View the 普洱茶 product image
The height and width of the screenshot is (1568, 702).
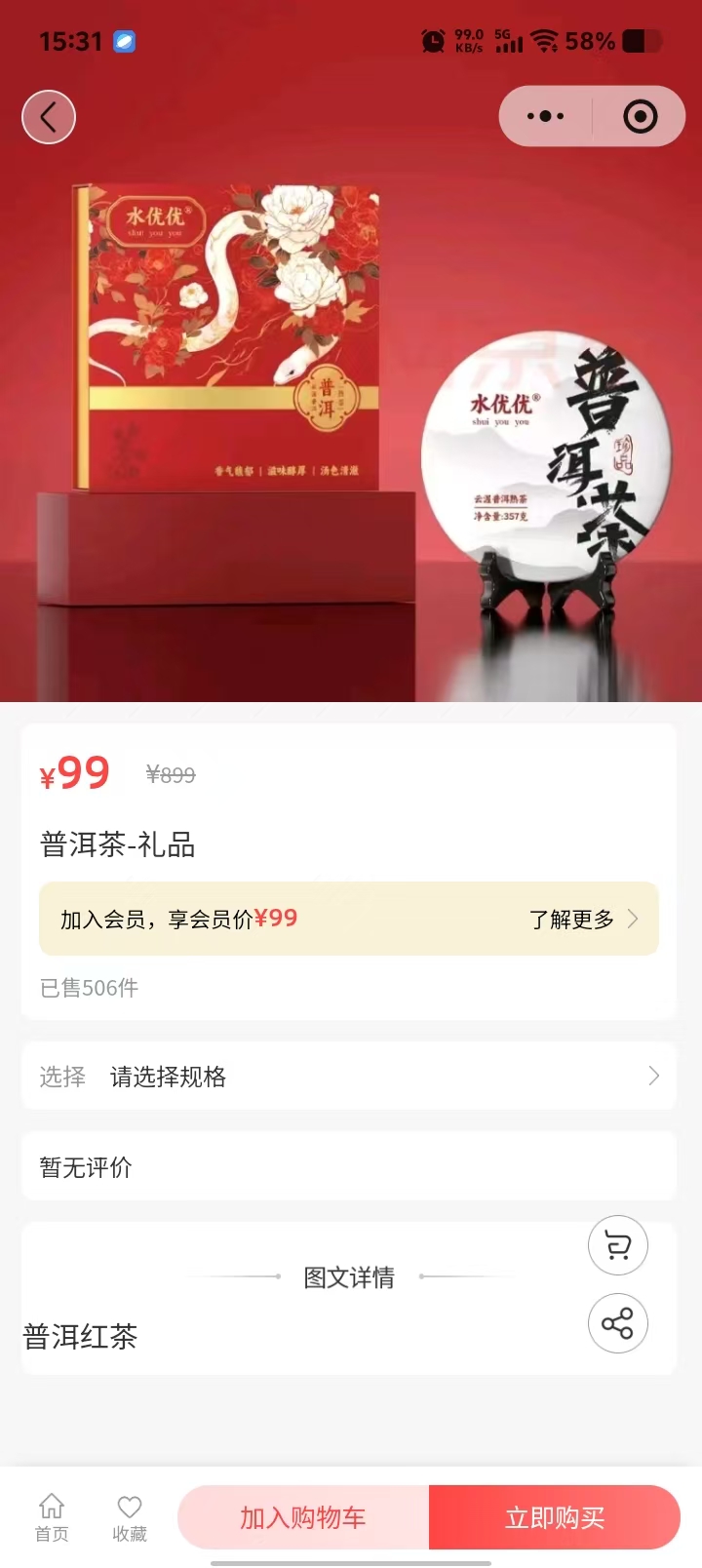[x=351, y=390]
